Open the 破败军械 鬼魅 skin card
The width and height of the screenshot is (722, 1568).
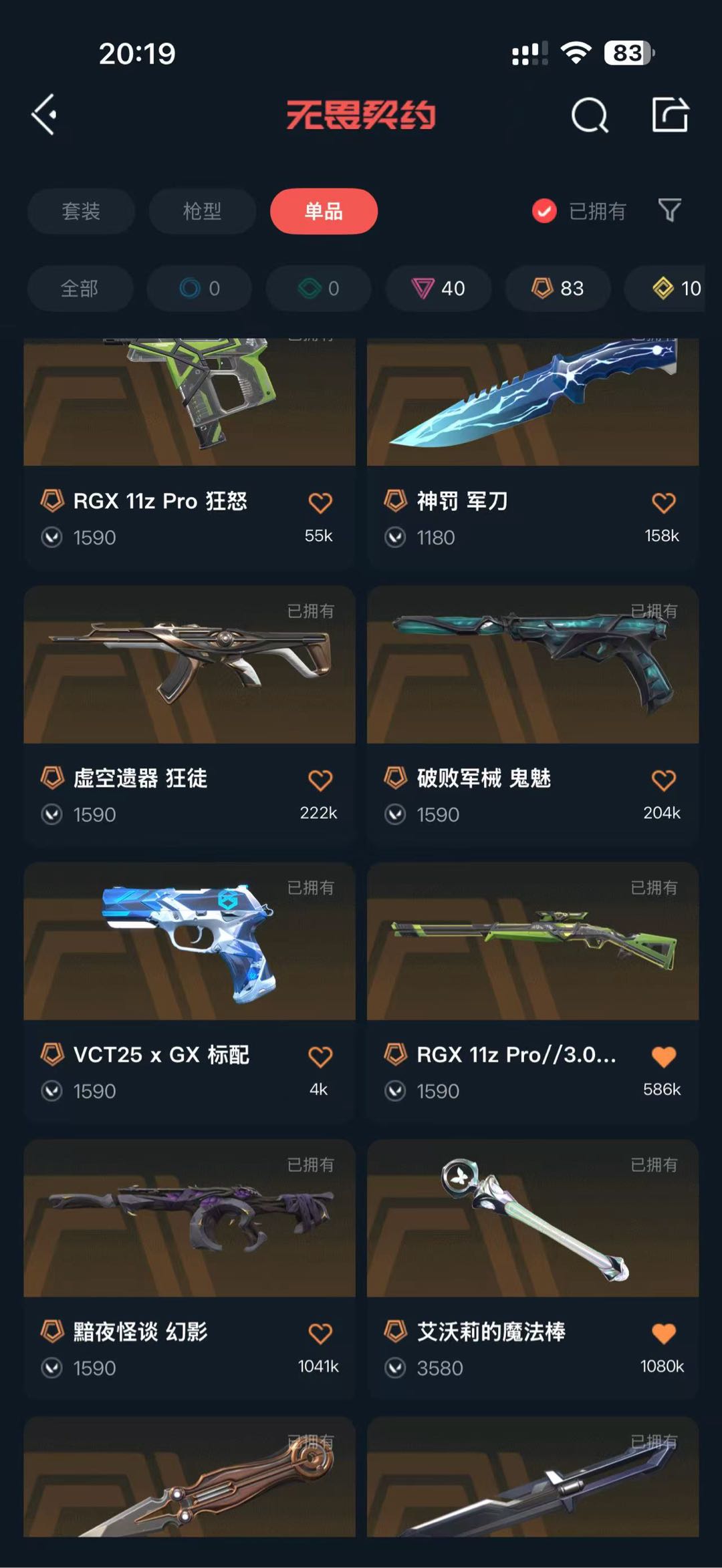click(x=533, y=668)
